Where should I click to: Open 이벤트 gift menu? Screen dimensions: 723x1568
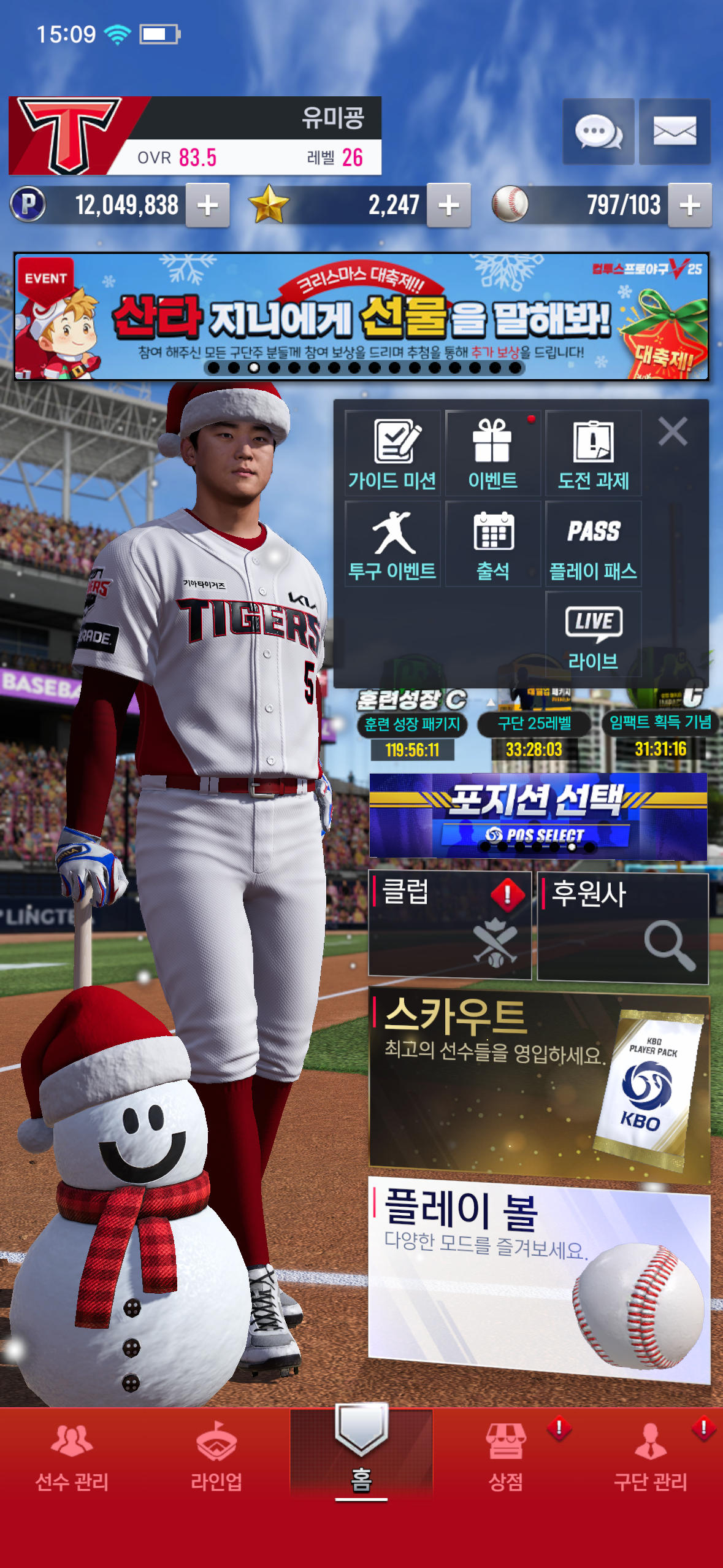[x=492, y=453]
